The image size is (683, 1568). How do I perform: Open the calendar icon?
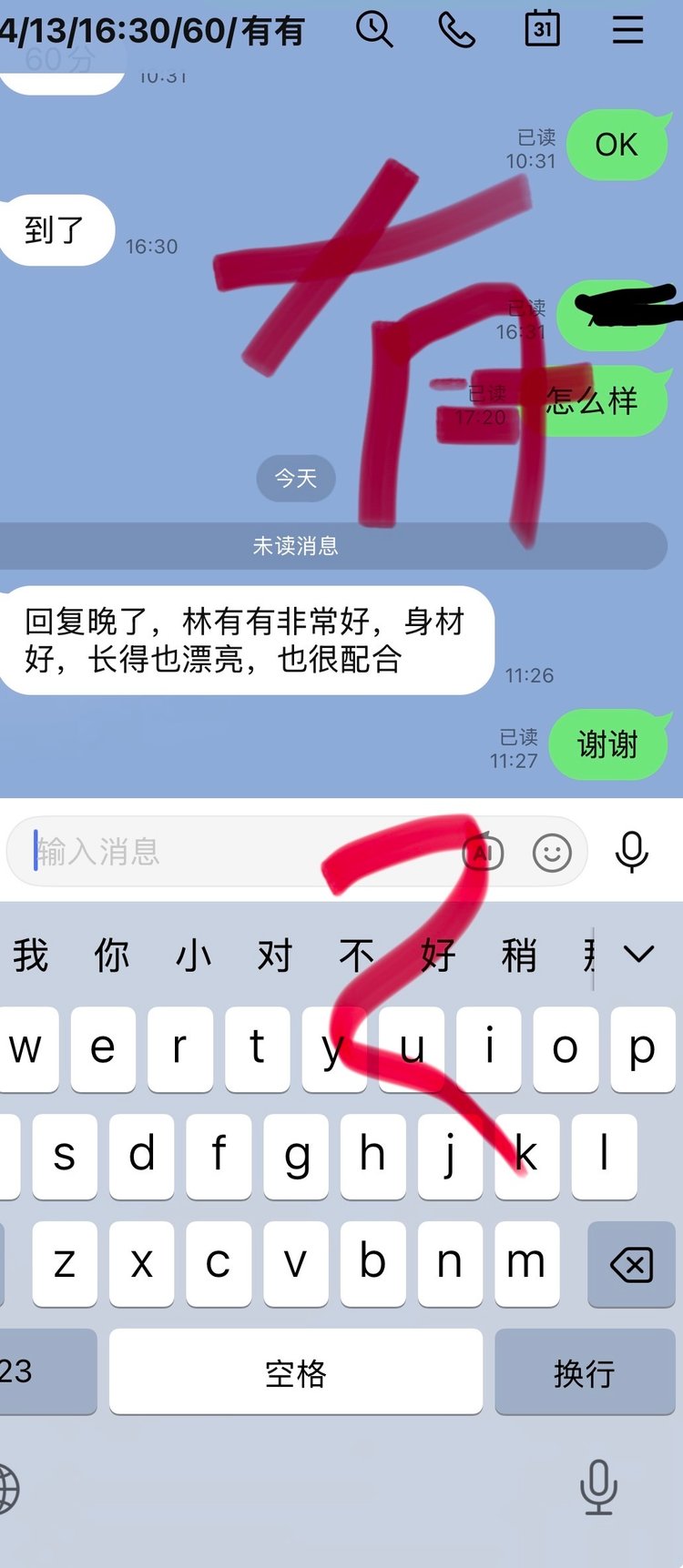coord(542,29)
